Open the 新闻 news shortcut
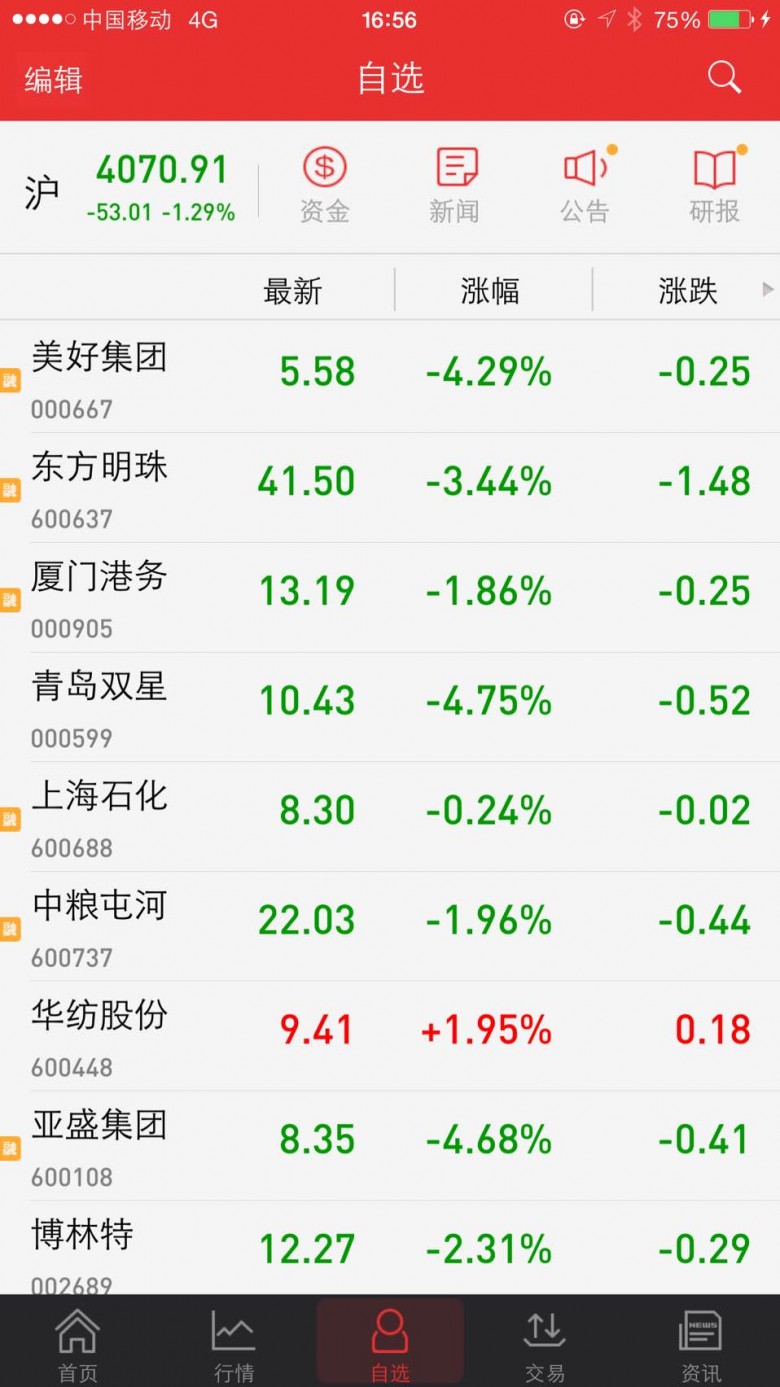780x1387 pixels. [x=455, y=185]
